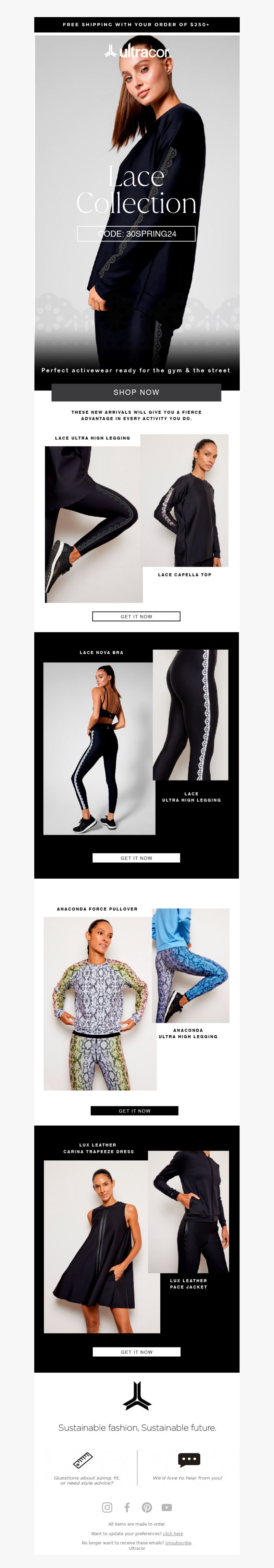Visit the Facebook page
This screenshot has height=1568, width=274.
[x=127, y=1507]
